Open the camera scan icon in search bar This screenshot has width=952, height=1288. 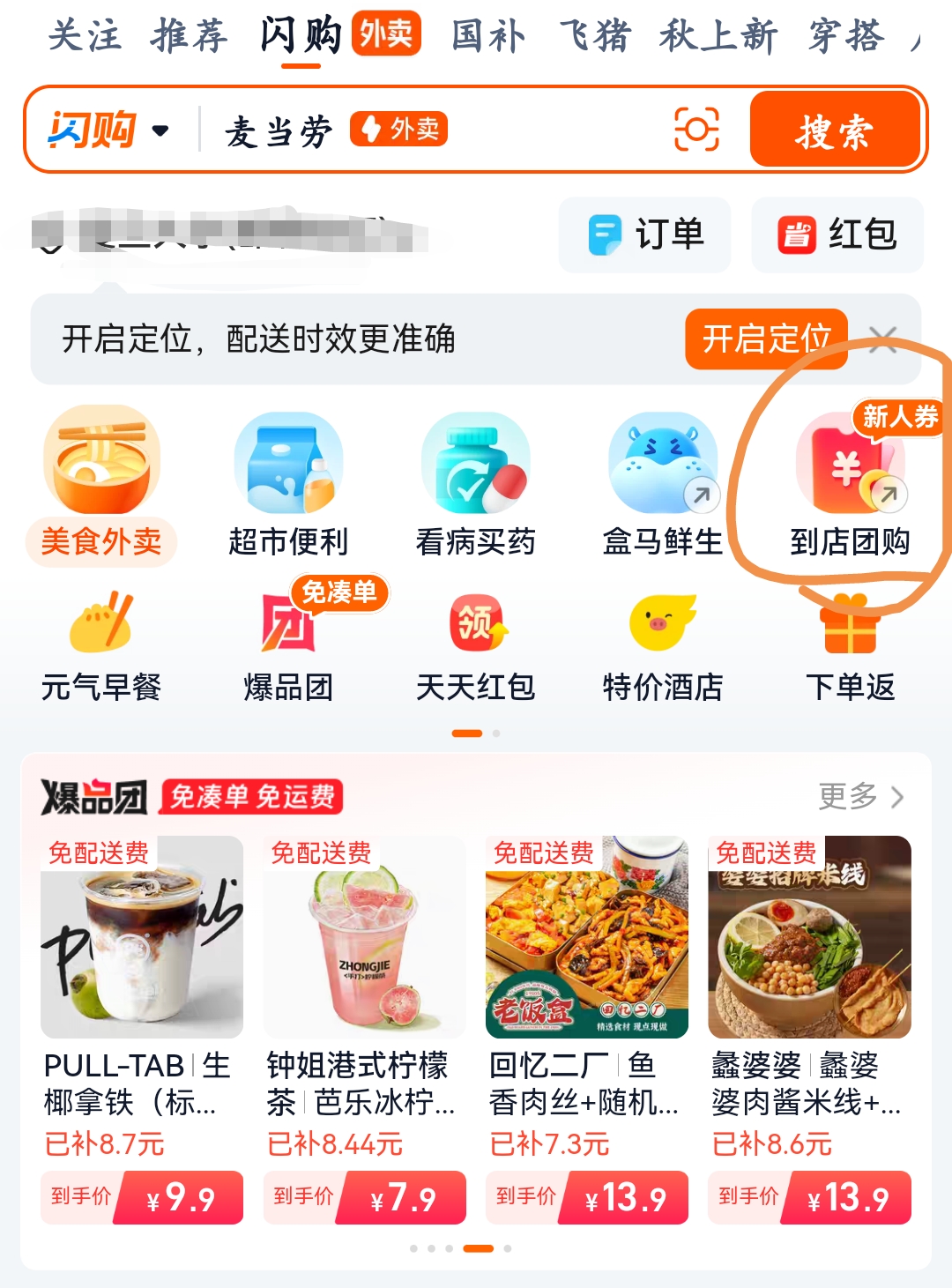pyautogui.click(x=696, y=130)
